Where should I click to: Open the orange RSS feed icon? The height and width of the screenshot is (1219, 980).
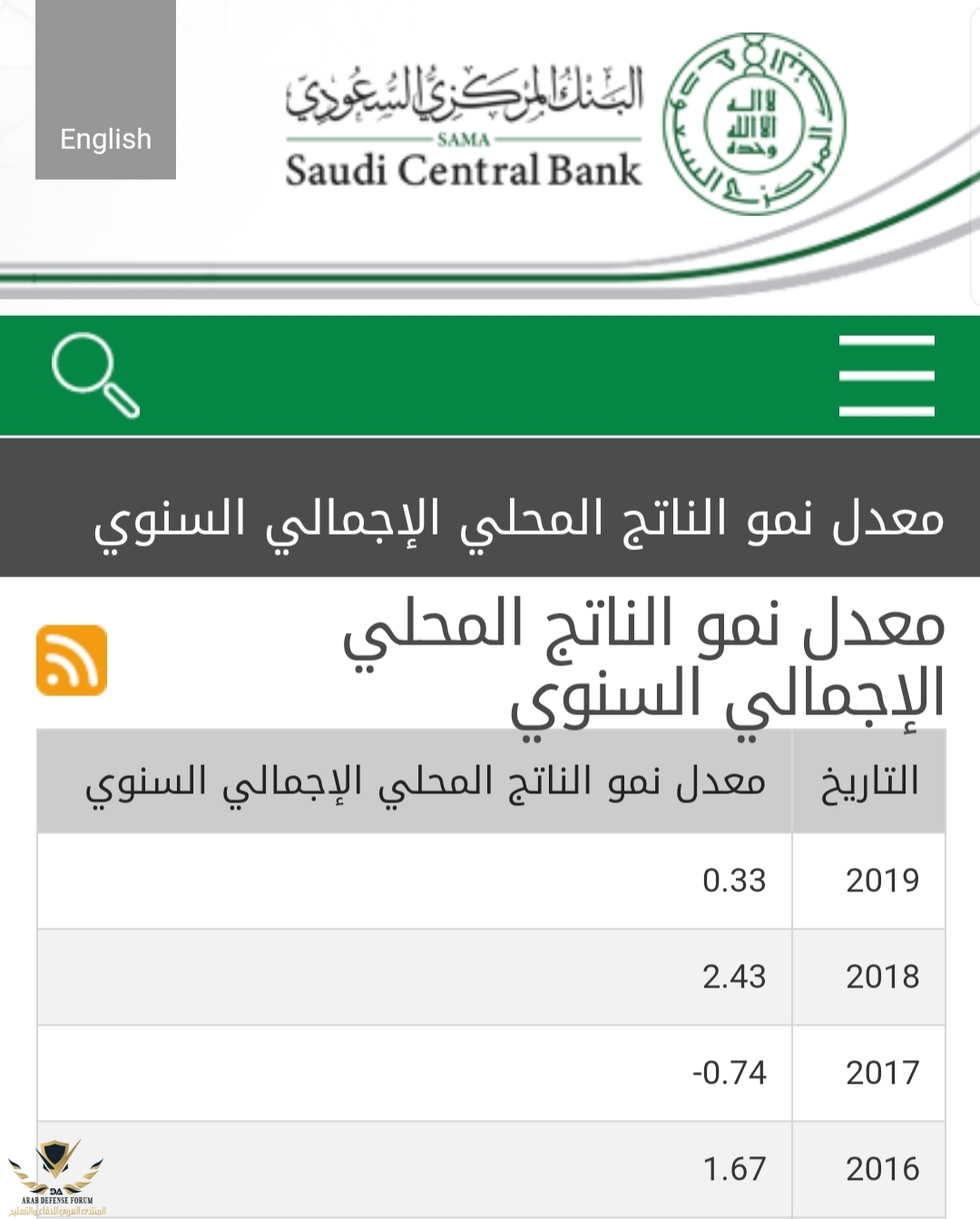(72, 660)
